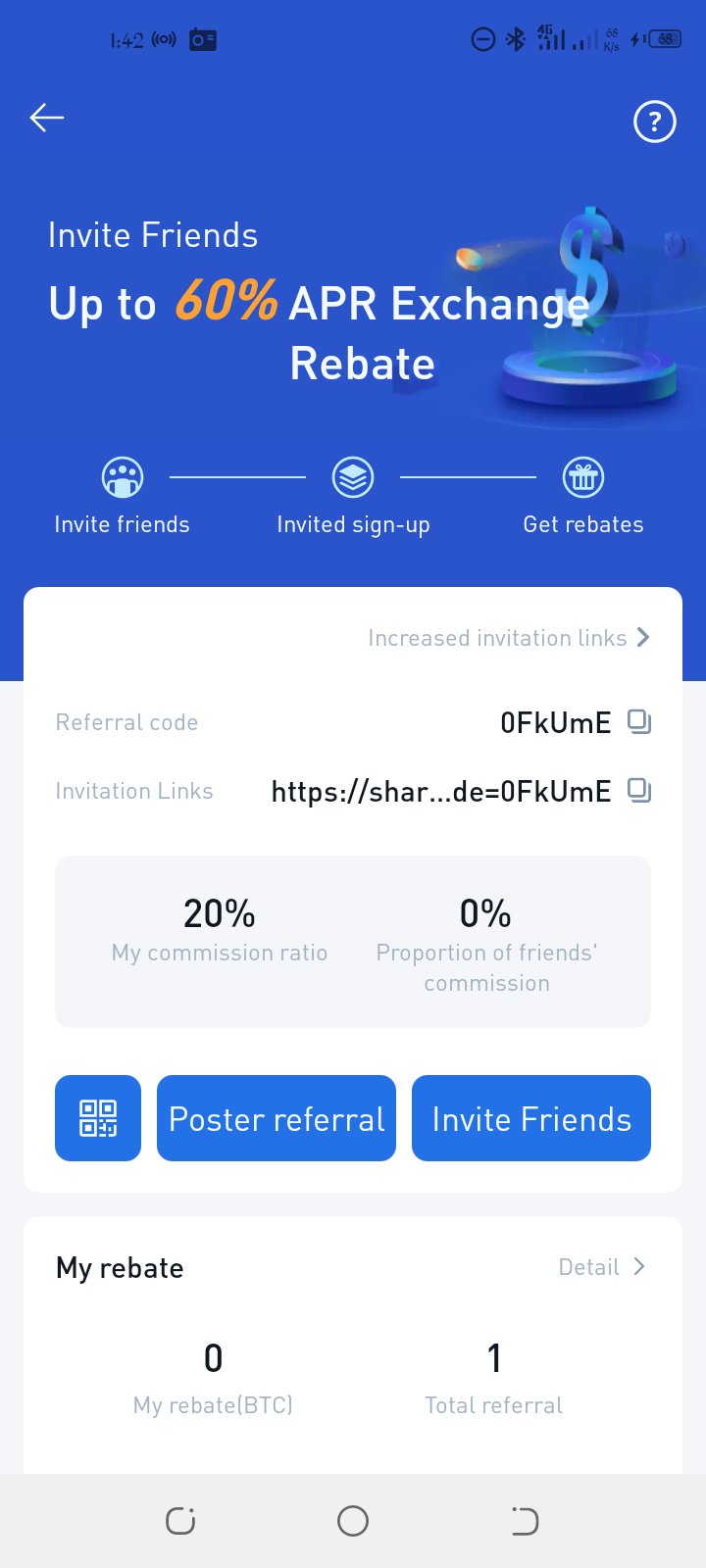Tap the Invite Friends button
The height and width of the screenshot is (1568, 706).
pos(530,1117)
